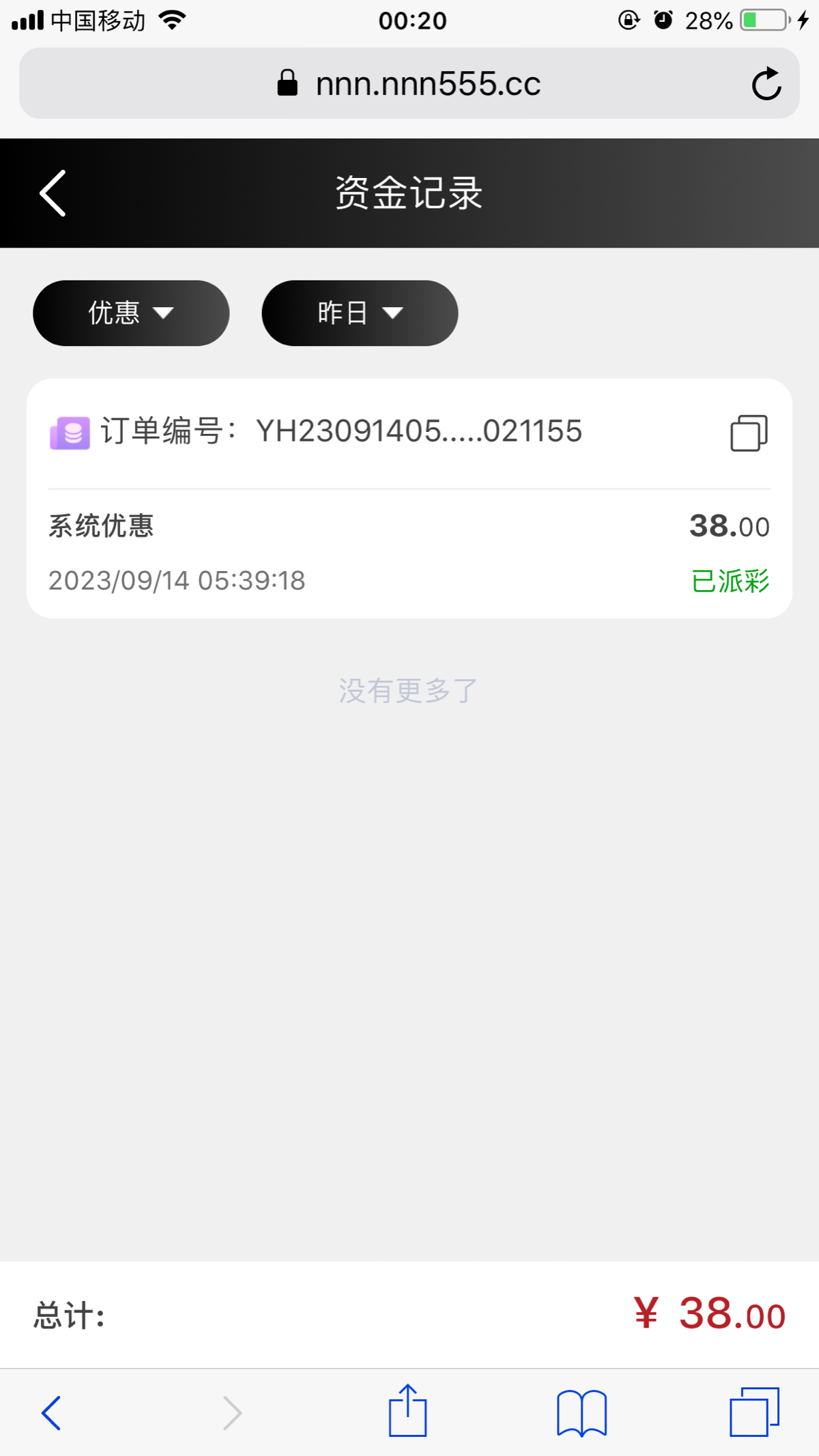Tap the 没有更多了 message
819x1456 pixels.
coord(407,690)
